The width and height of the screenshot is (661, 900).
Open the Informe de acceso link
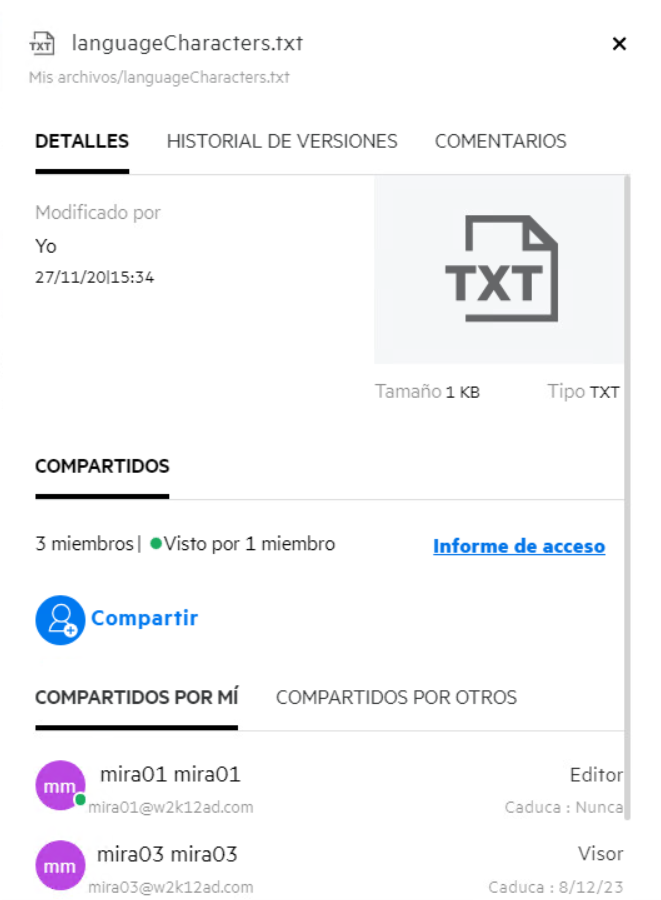coord(518,546)
